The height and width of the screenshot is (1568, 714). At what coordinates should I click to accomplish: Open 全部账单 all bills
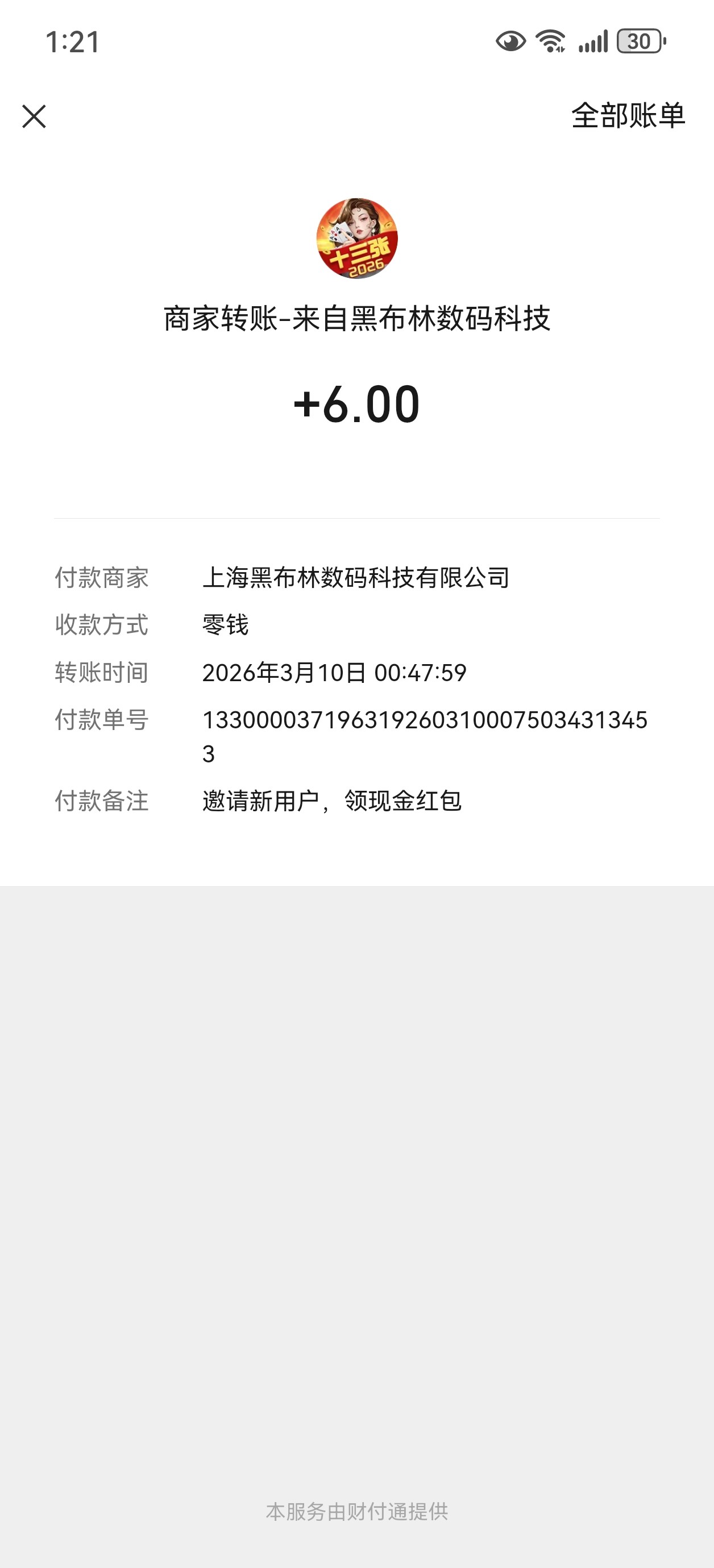628,116
